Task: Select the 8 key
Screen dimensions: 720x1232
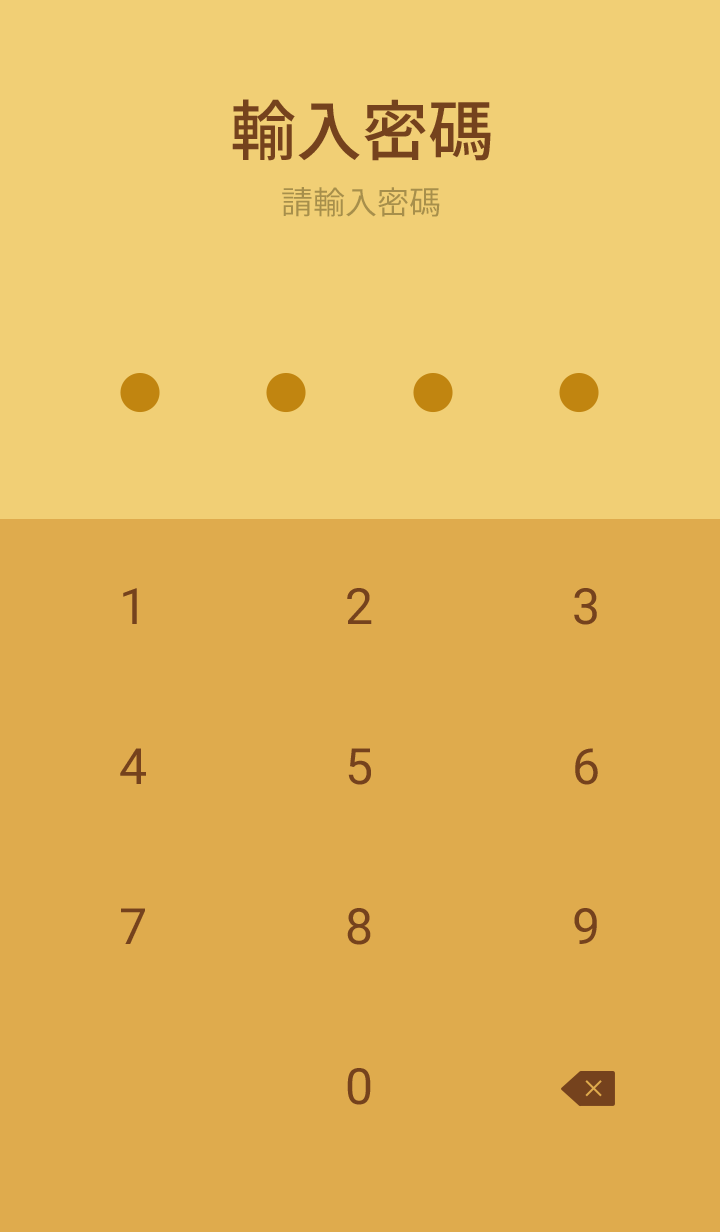Action: (x=359, y=927)
